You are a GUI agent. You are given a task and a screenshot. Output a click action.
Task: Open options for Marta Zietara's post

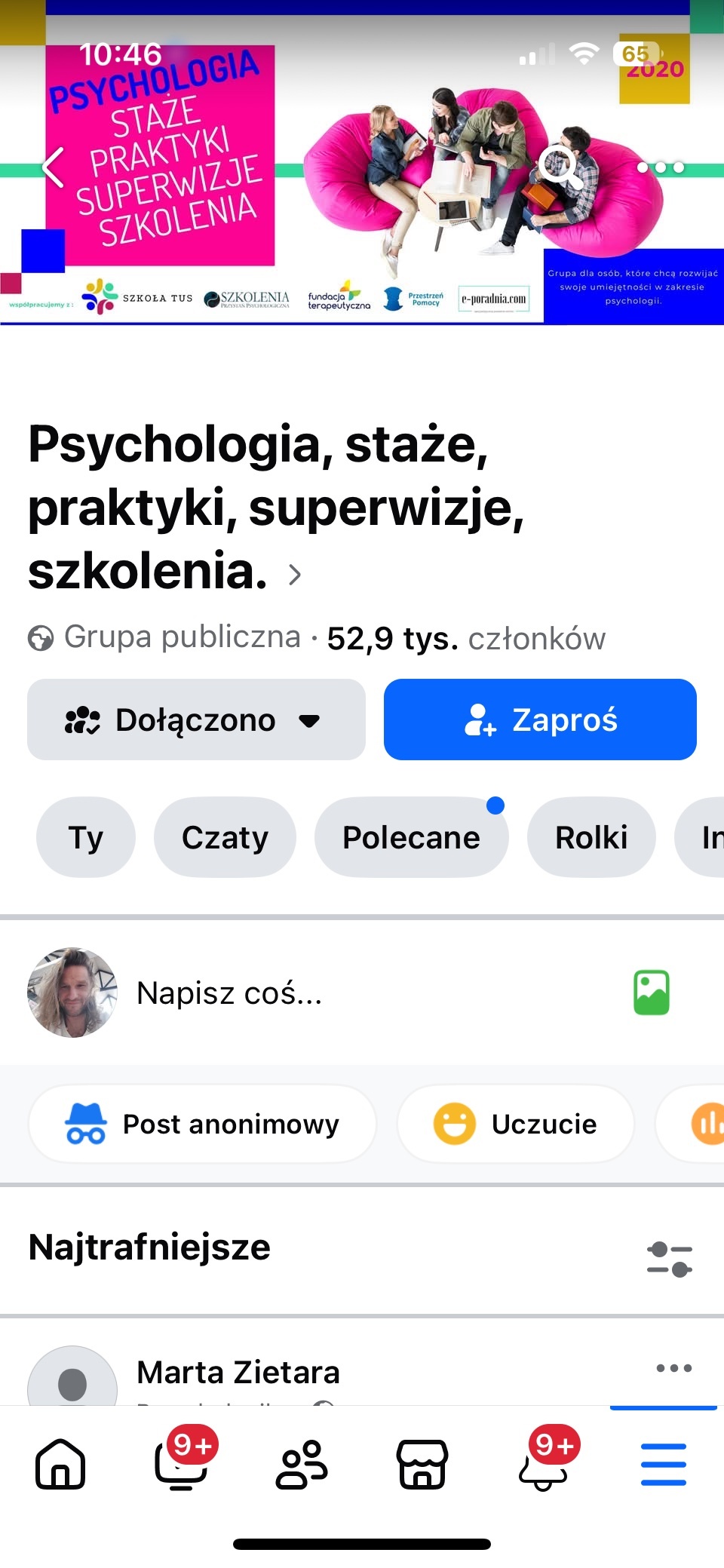tap(673, 1368)
